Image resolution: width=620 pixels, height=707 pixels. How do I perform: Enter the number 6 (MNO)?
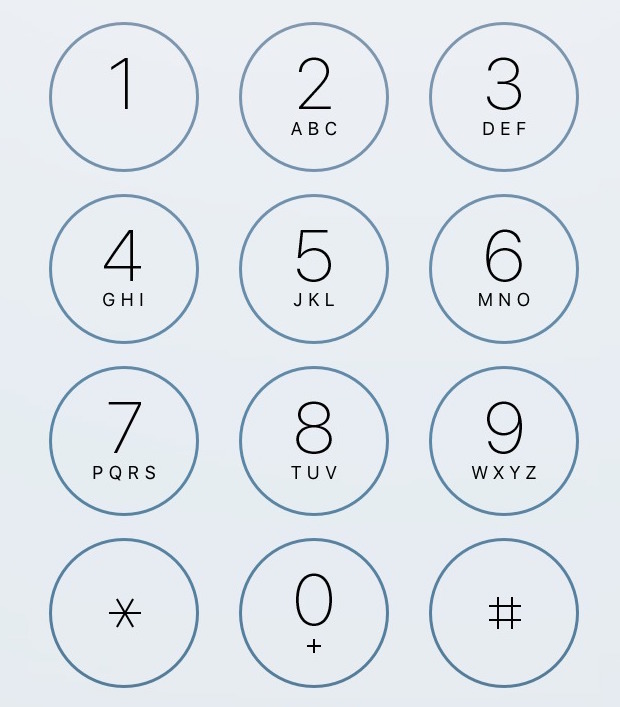click(504, 269)
